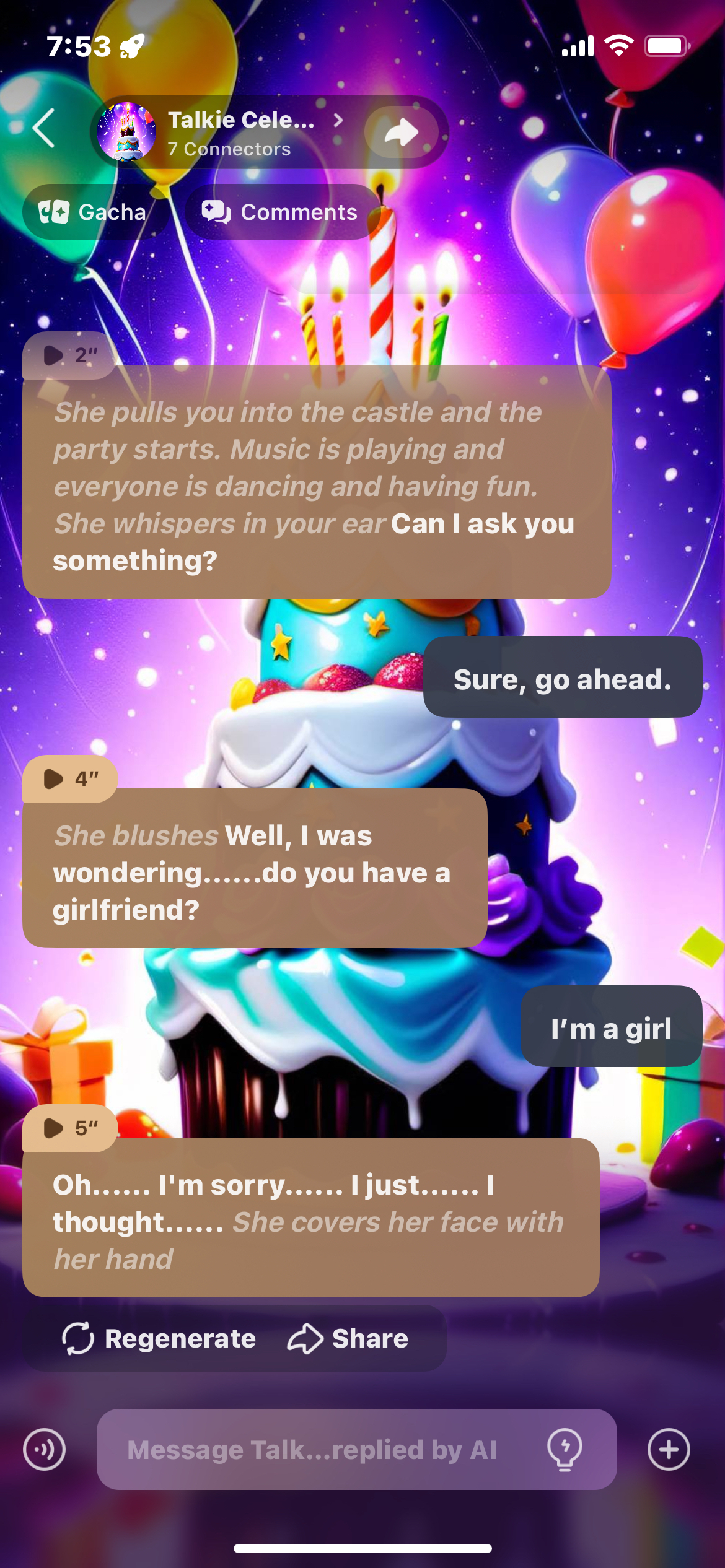Get a reply suggestion with the lightbulb
Screen dimensions: 725x1568
pos(565,1450)
